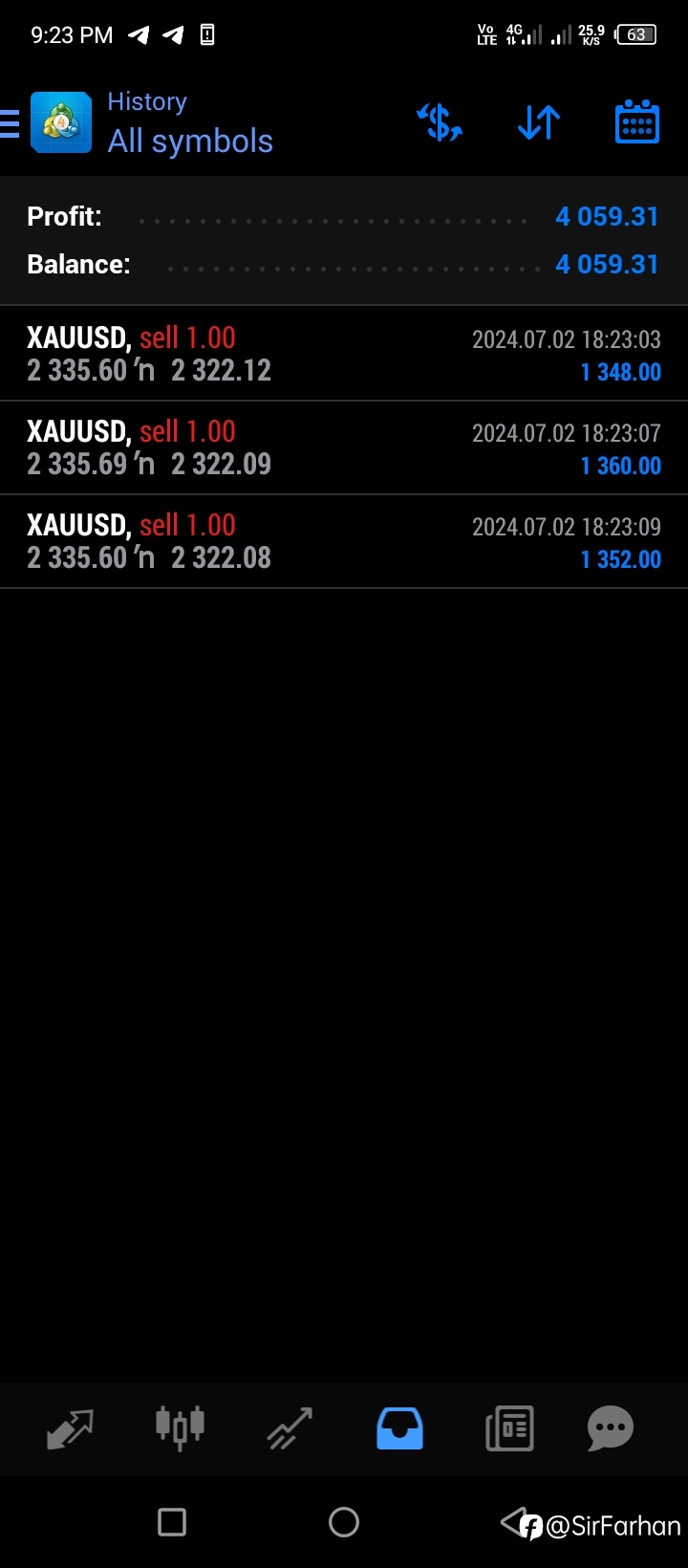Open the XAUUSD trade with profit 1 360.00
The width and height of the screenshot is (688, 1568).
click(344, 447)
